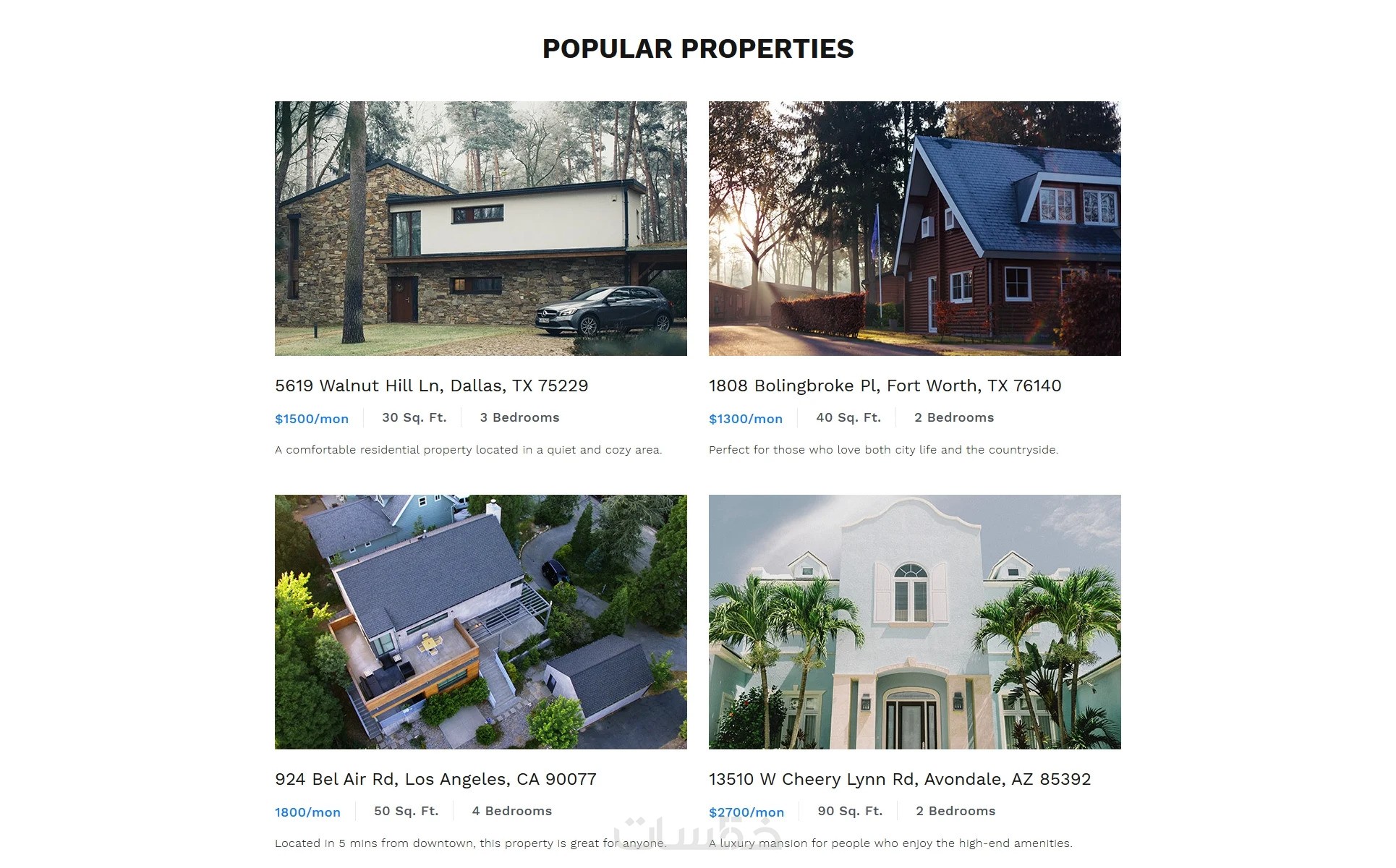The image size is (1396, 868).
Task: Select the 5619 Walnut Hill Ln address title
Action: click(x=431, y=386)
